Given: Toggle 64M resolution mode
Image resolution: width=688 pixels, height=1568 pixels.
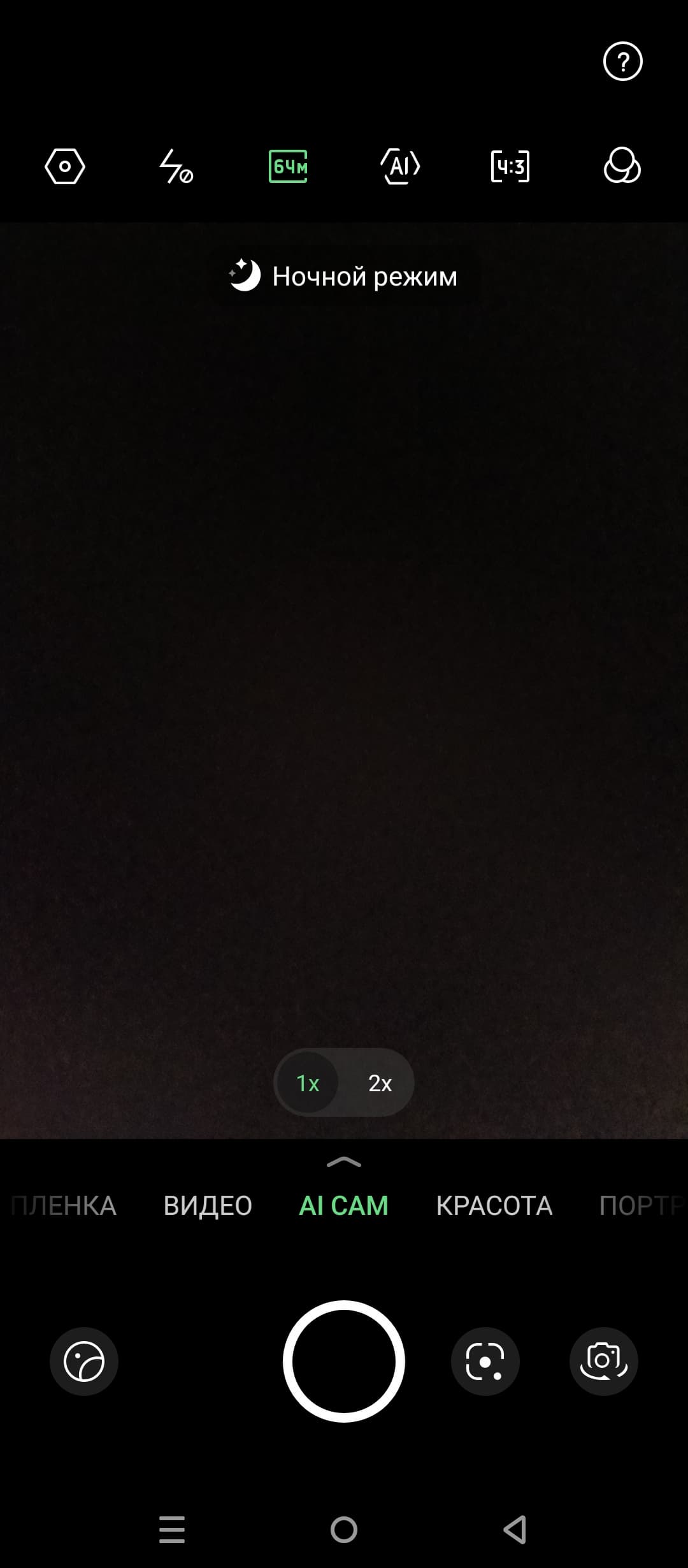Looking at the screenshot, I should click(x=289, y=167).
